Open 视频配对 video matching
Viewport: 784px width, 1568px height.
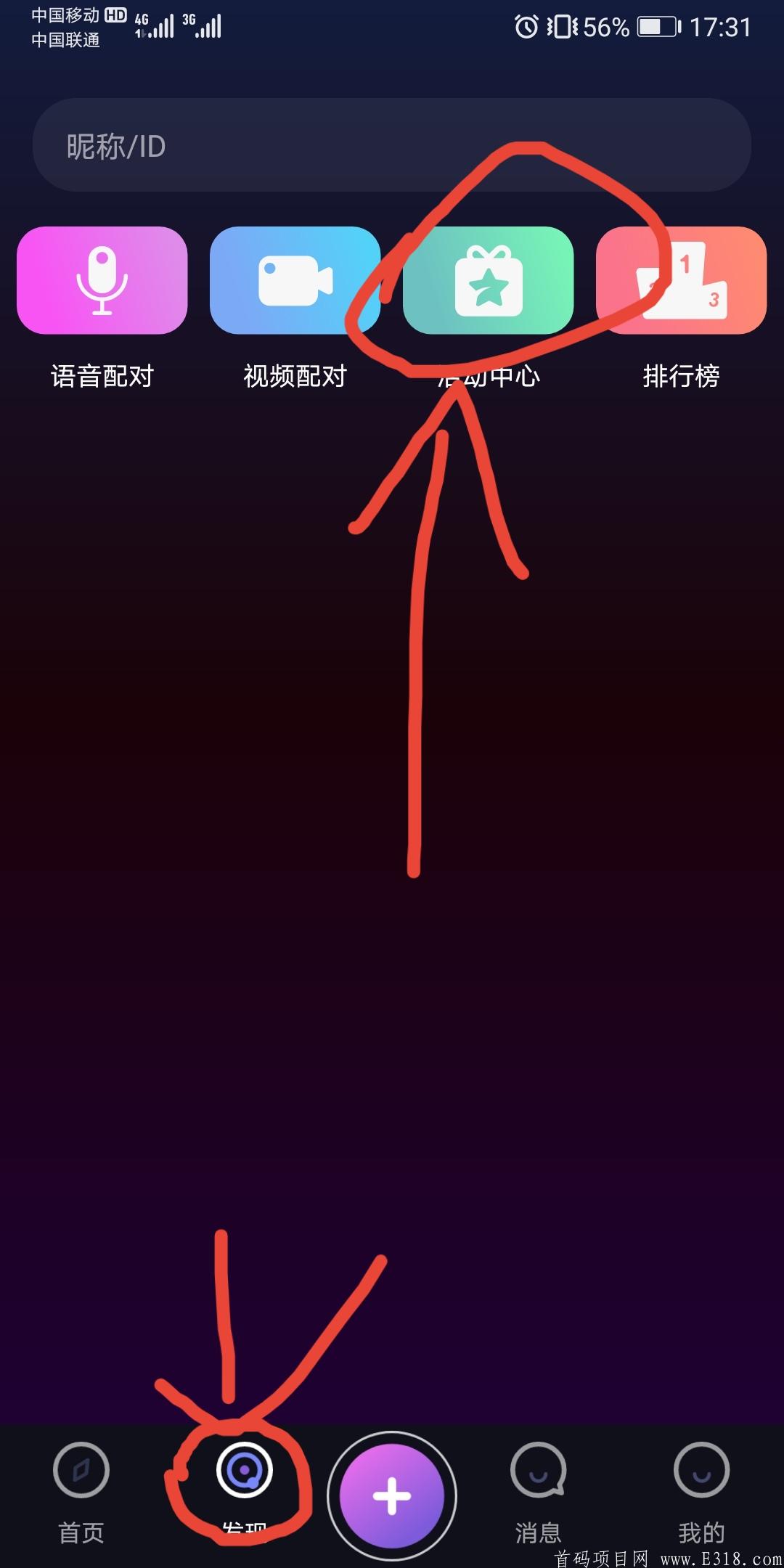[295, 280]
